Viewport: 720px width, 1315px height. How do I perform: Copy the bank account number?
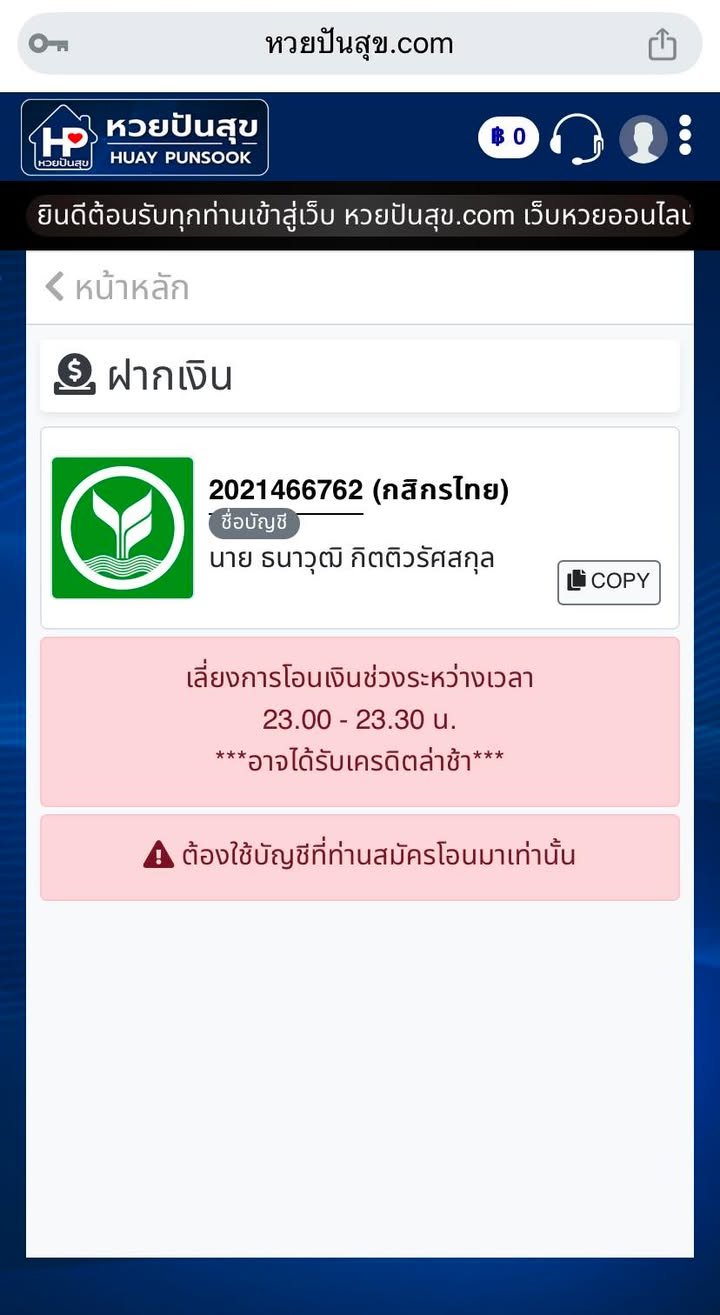[x=608, y=582]
